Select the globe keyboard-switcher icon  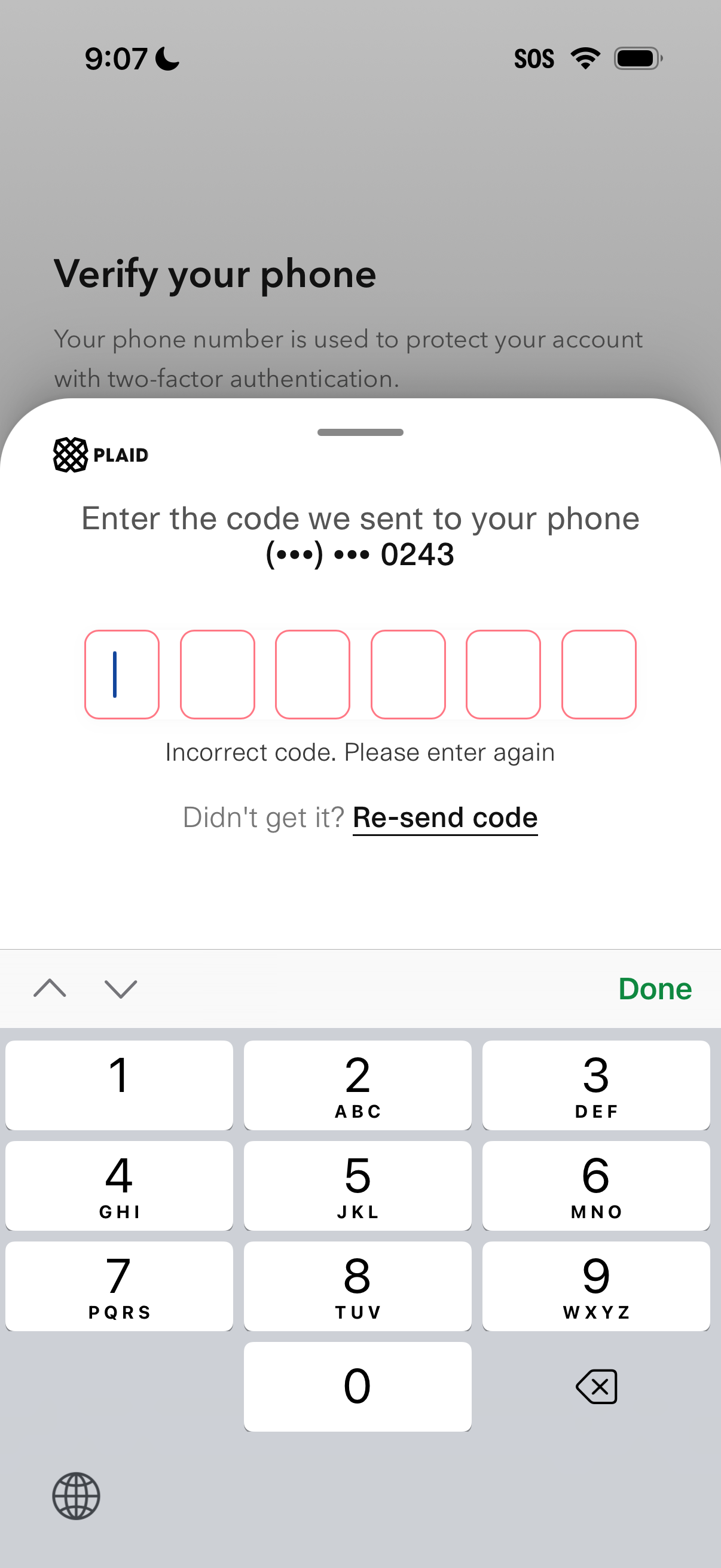(76, 1496)
